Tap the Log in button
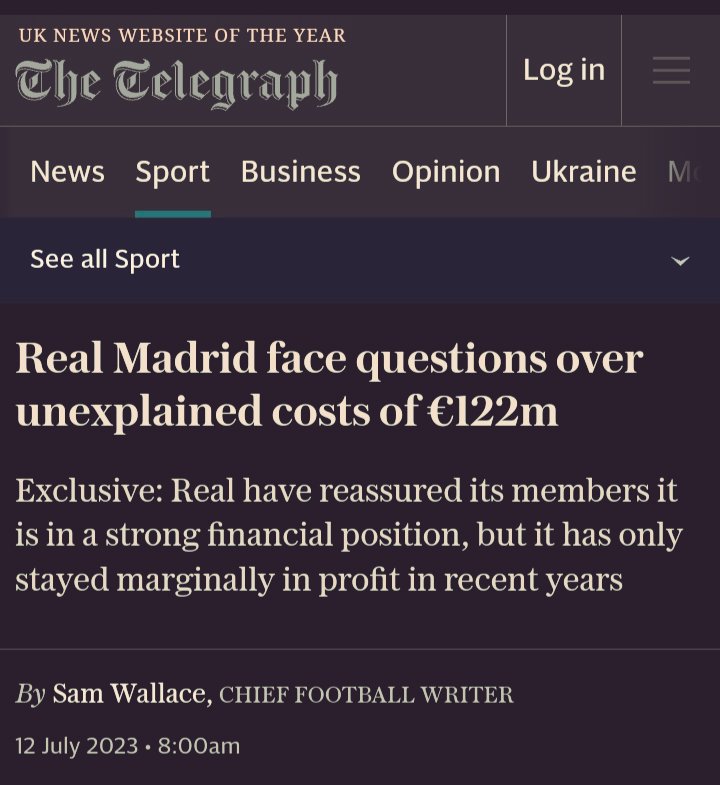This screenshot has width=720, height=785. 564,70
